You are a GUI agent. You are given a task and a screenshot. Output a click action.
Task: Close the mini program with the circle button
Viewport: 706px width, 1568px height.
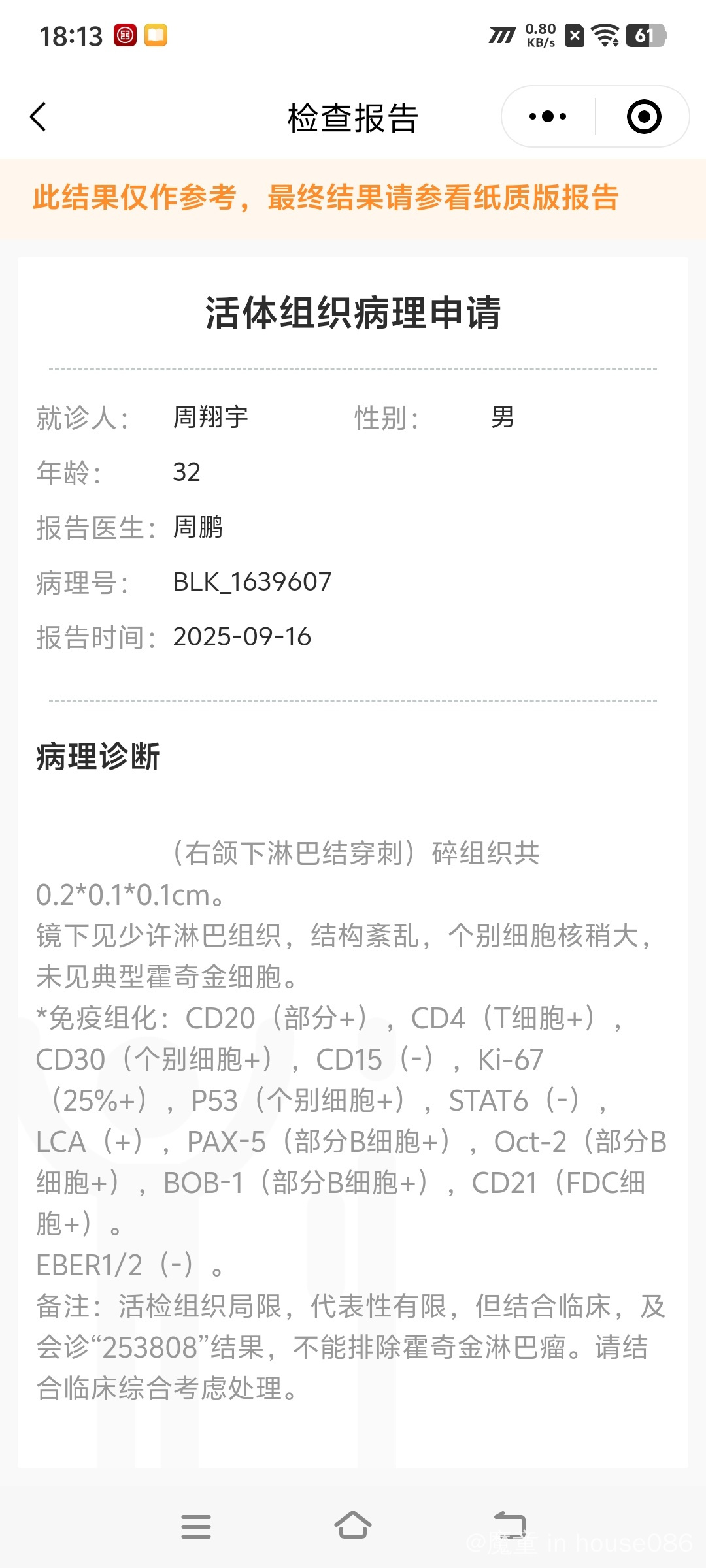tap(644, 117)
